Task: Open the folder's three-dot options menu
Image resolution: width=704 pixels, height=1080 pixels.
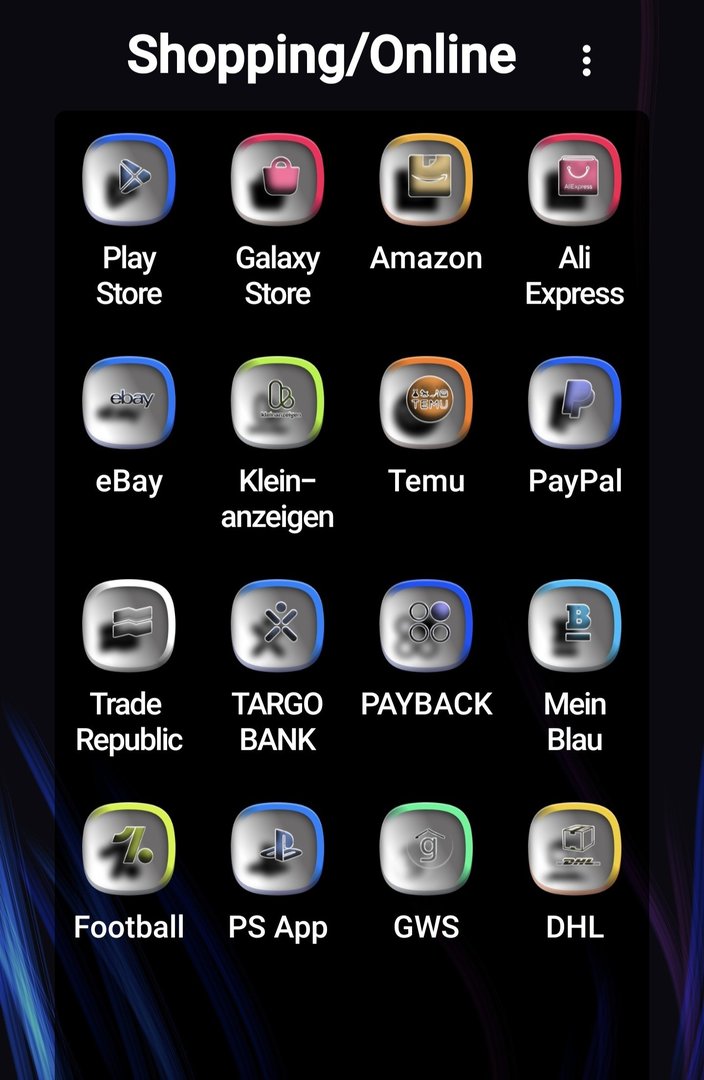Action: 586,60
